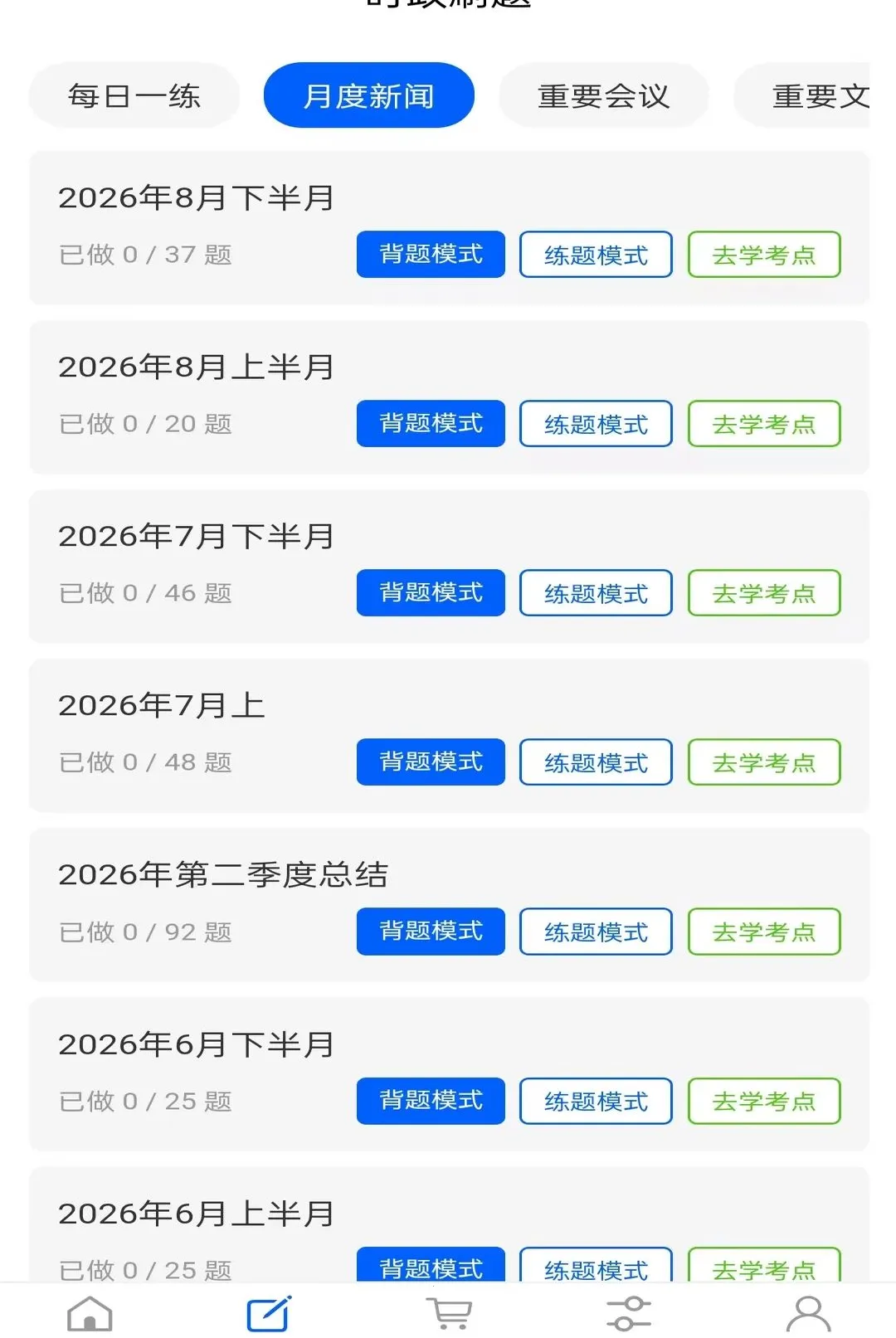Tap 去学考点 for 2026年7月上
The width and height of the screenshot is (896, 1338).
click(764, 762)
